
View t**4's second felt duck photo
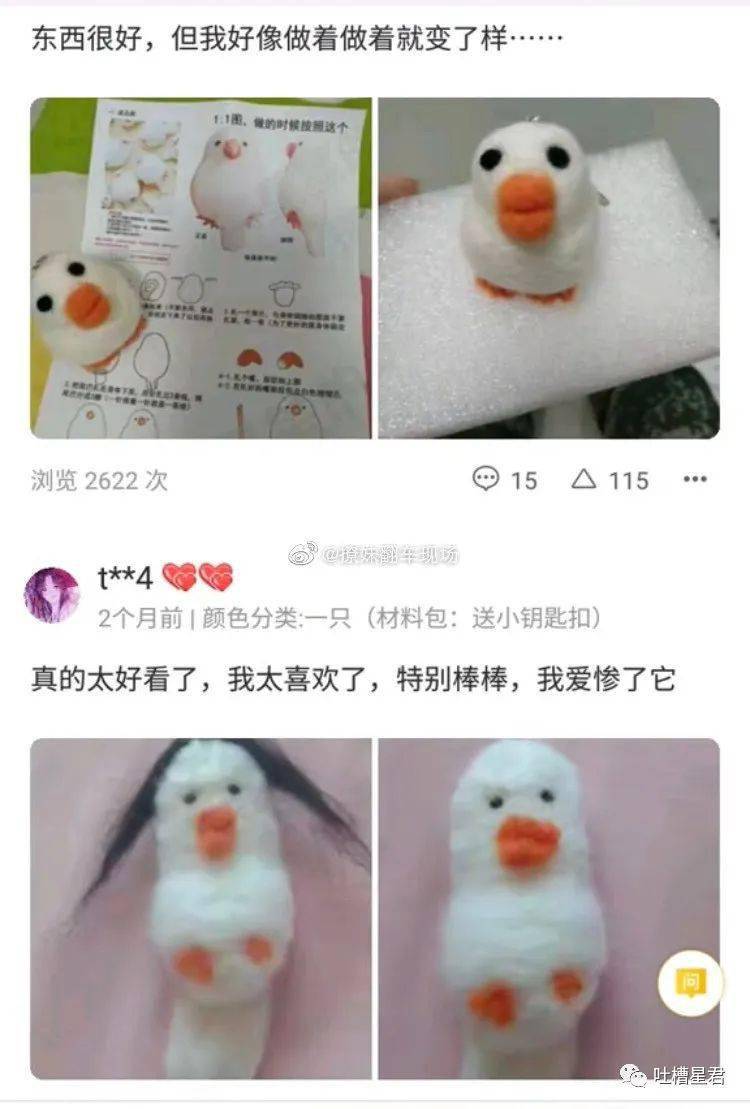tap(548, 908)
